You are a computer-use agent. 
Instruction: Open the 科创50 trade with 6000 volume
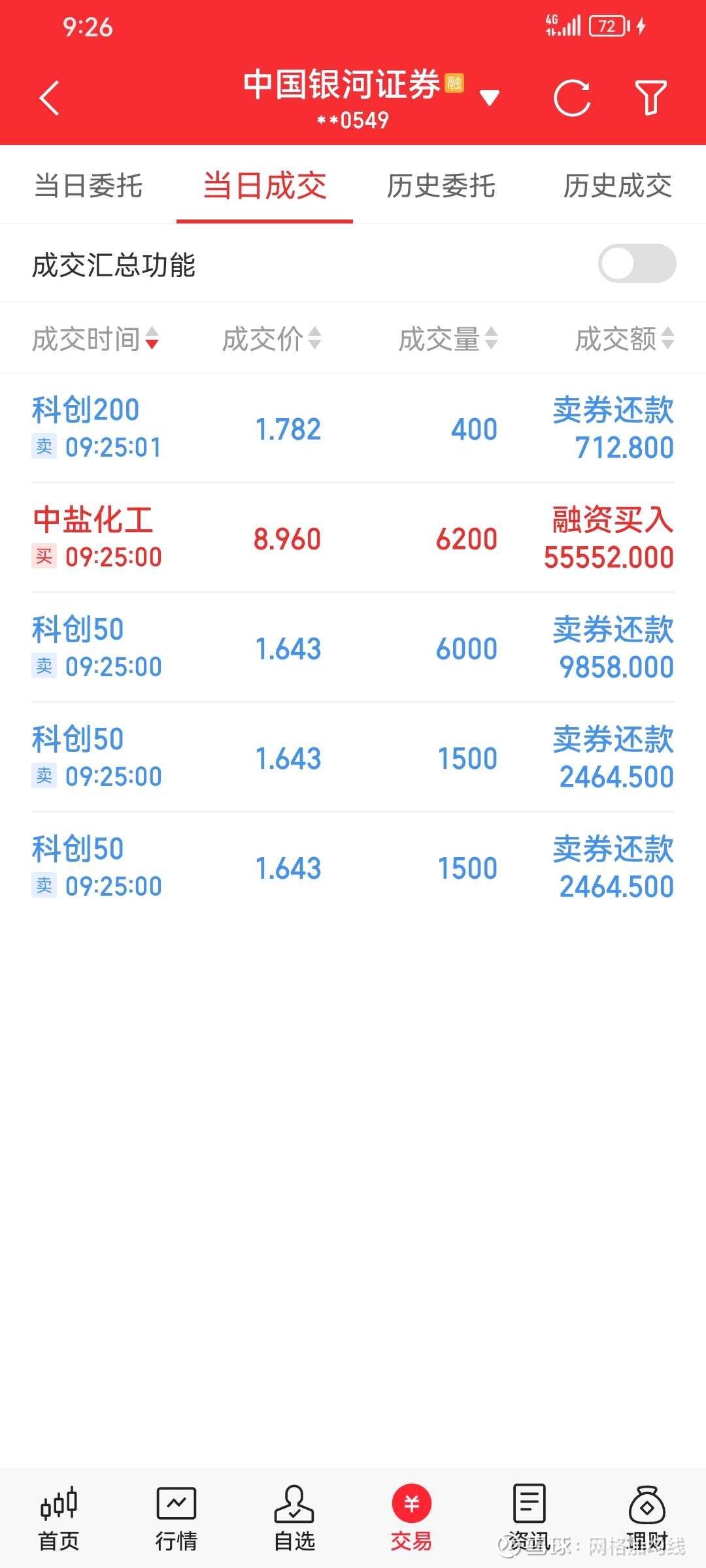click(353, 648)
